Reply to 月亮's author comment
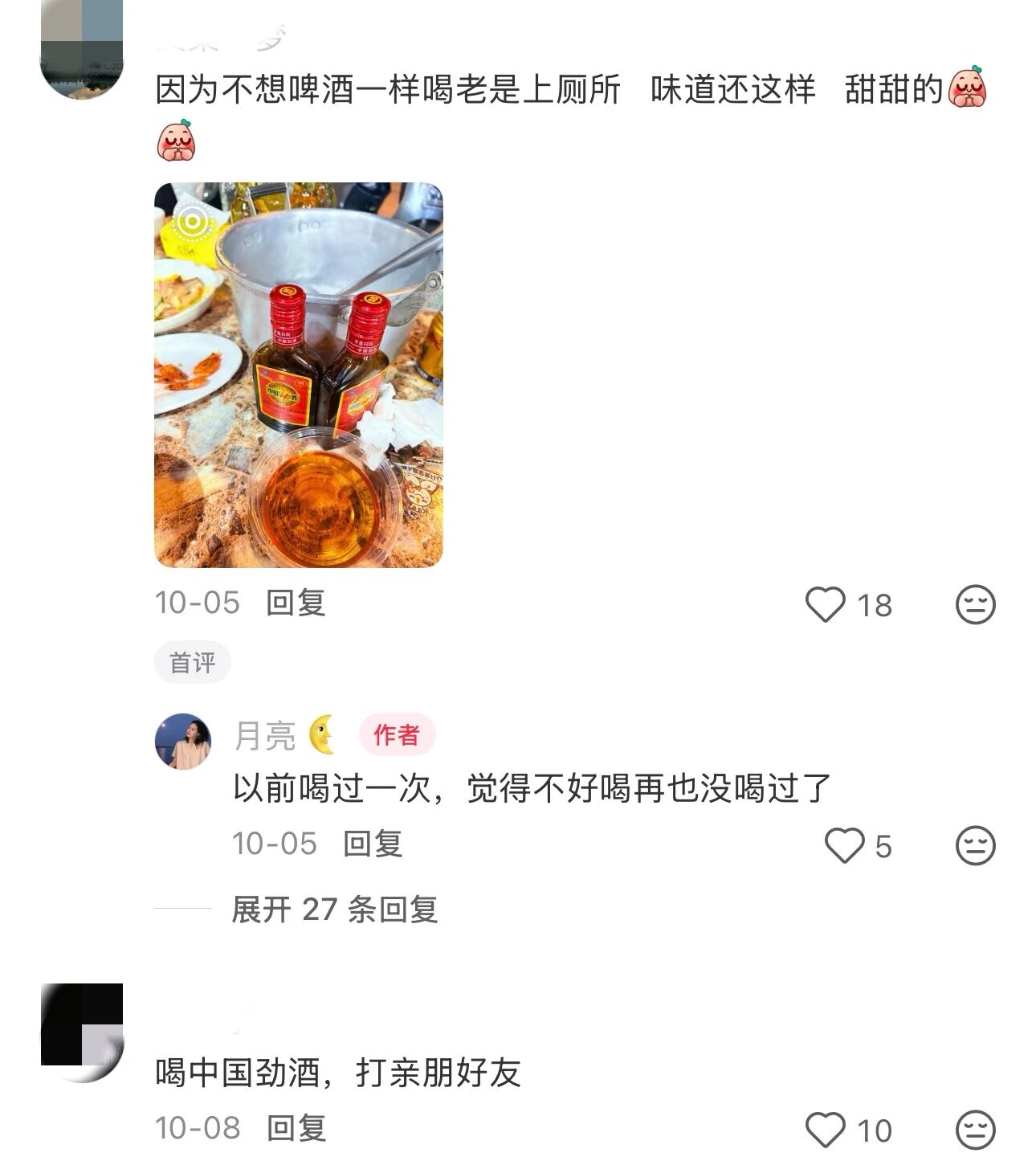 (x=373, y=844)
